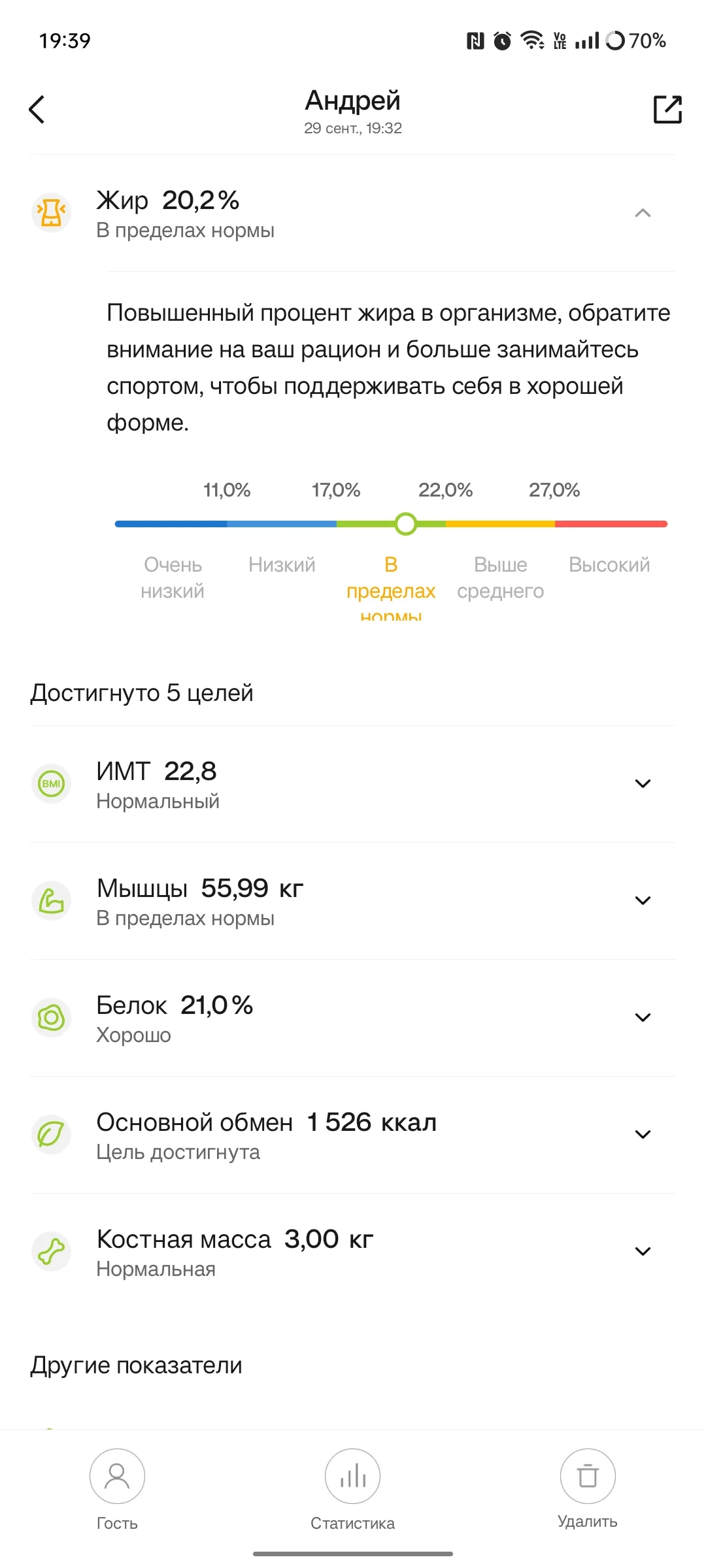Tap the green BMI badge icon
This screenshot has width=706, height=1568.
tap(52, 783)
